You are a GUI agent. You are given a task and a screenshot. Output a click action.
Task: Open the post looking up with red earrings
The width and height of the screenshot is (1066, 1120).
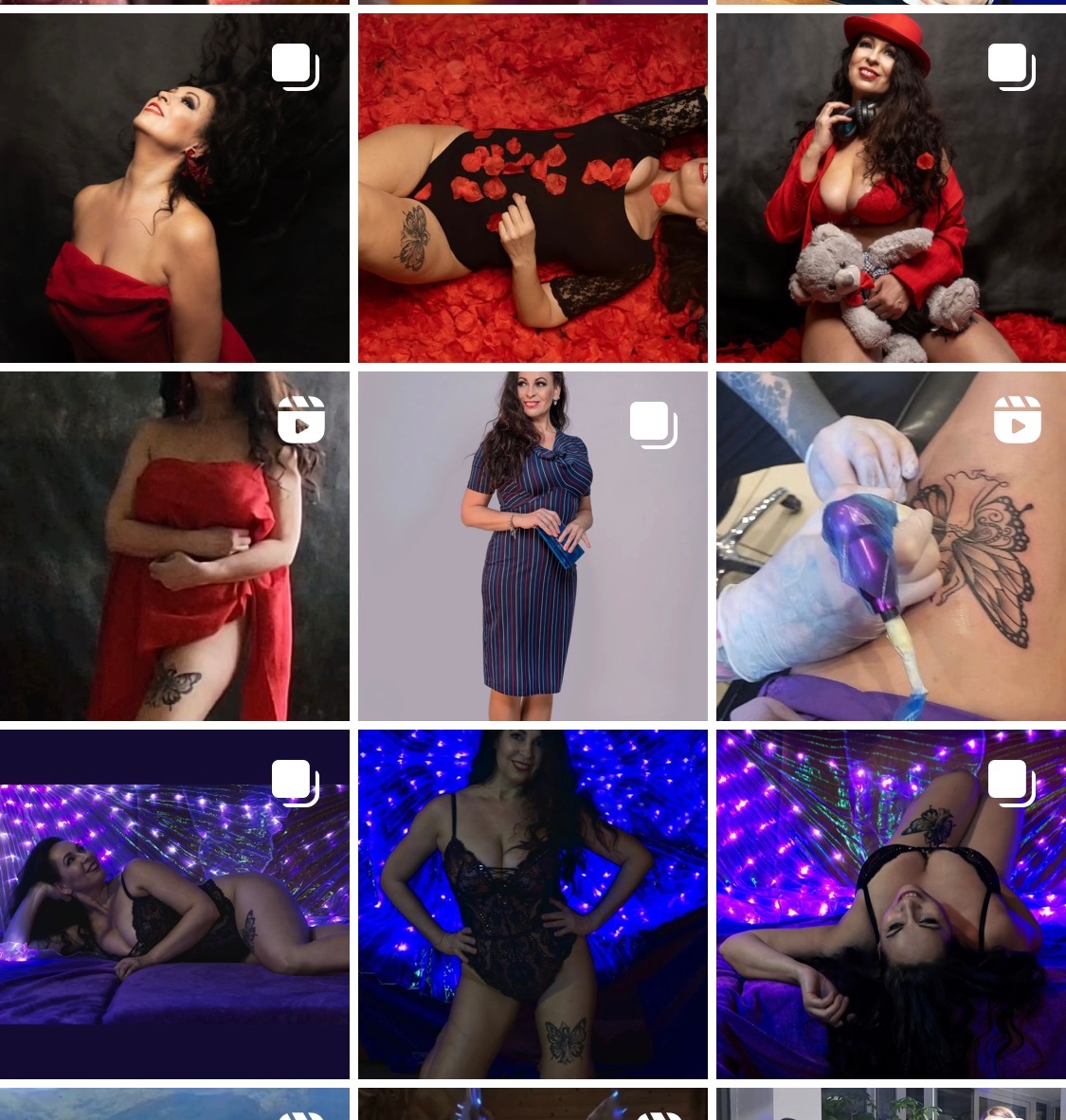pos(174,188)
